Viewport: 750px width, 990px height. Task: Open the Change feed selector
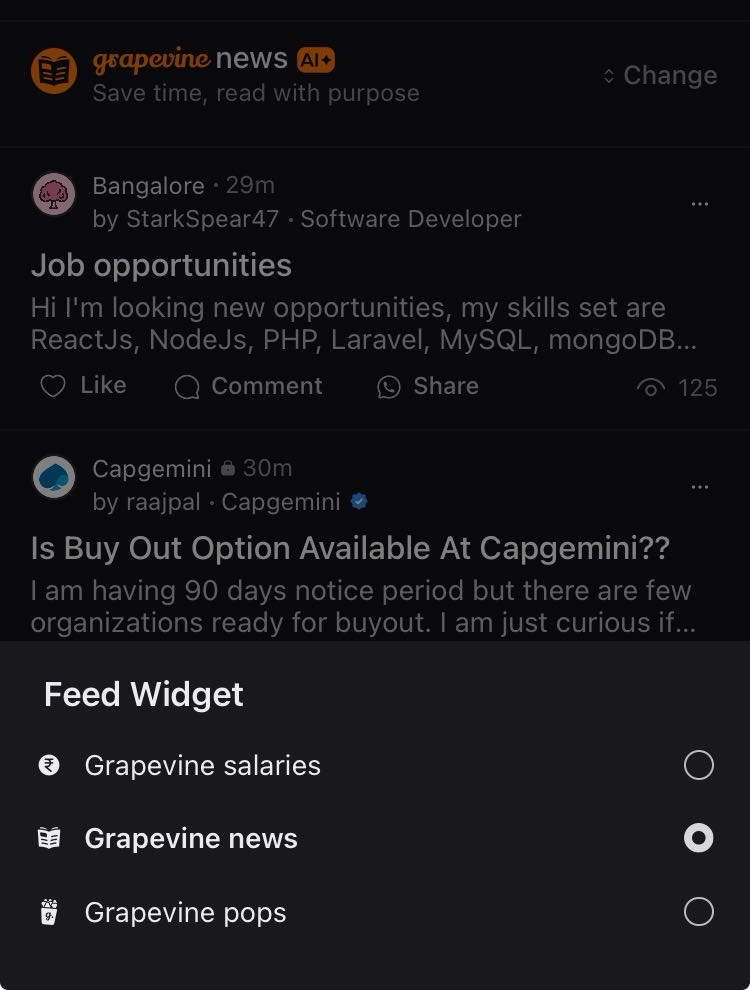click(659, 75)
